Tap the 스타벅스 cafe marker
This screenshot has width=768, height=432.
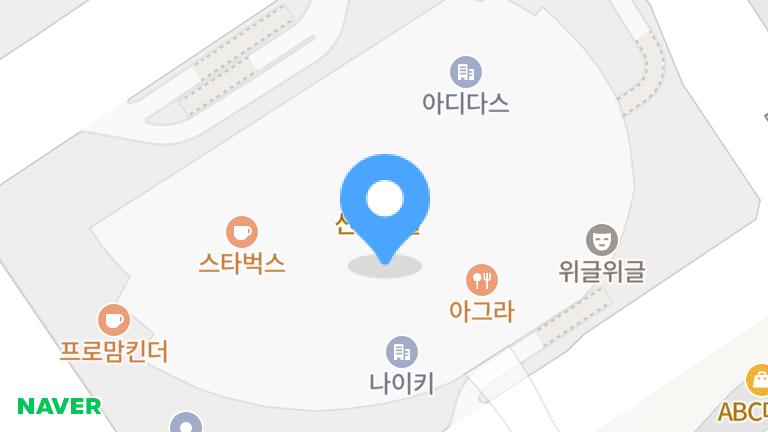(x=241, y=233)
